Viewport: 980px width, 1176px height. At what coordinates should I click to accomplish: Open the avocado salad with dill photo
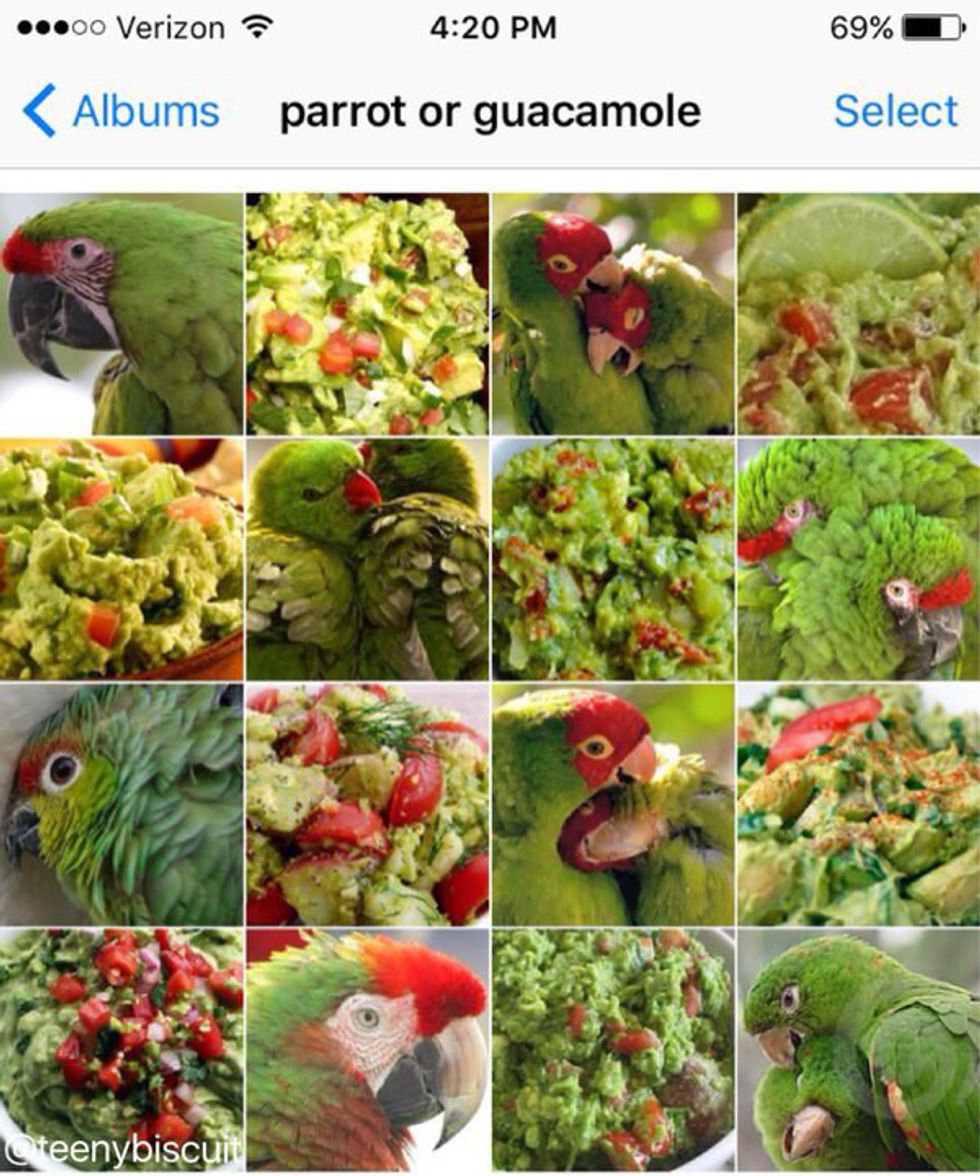[367, 803]
